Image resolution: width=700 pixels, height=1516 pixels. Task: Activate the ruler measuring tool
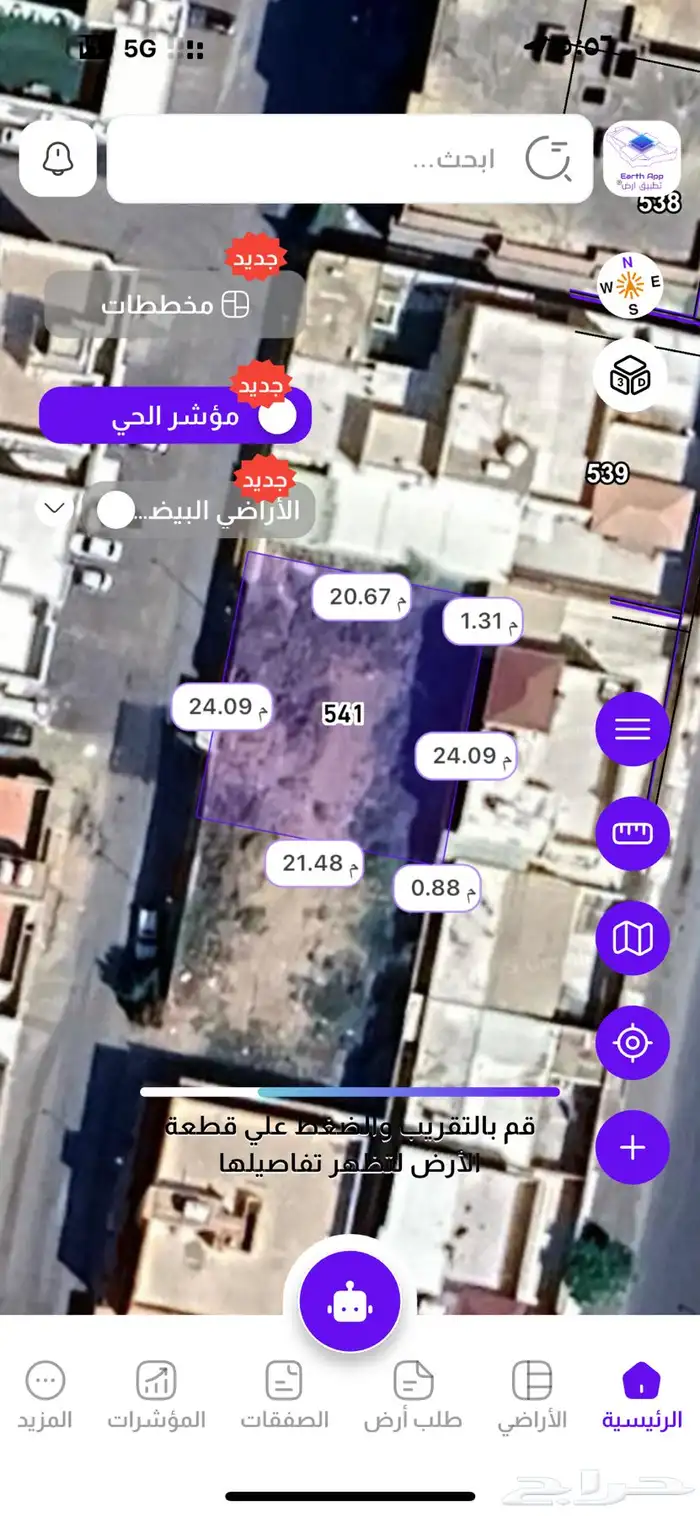(x=632, y=834)
